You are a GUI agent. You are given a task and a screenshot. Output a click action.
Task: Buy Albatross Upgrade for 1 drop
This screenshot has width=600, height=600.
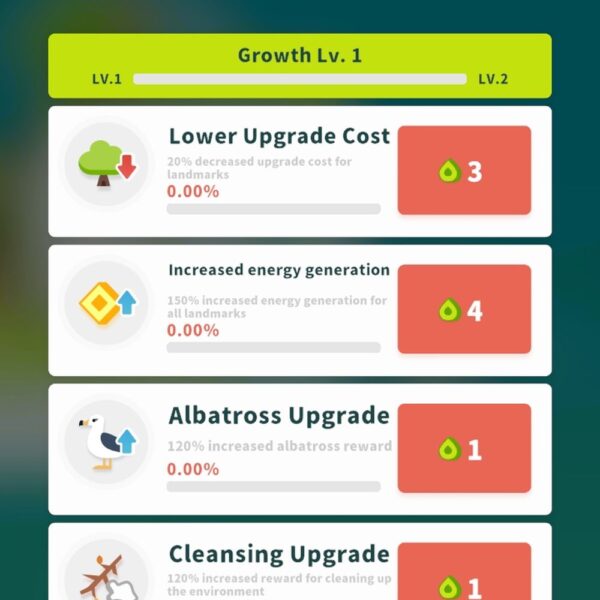tap(464, 449)
